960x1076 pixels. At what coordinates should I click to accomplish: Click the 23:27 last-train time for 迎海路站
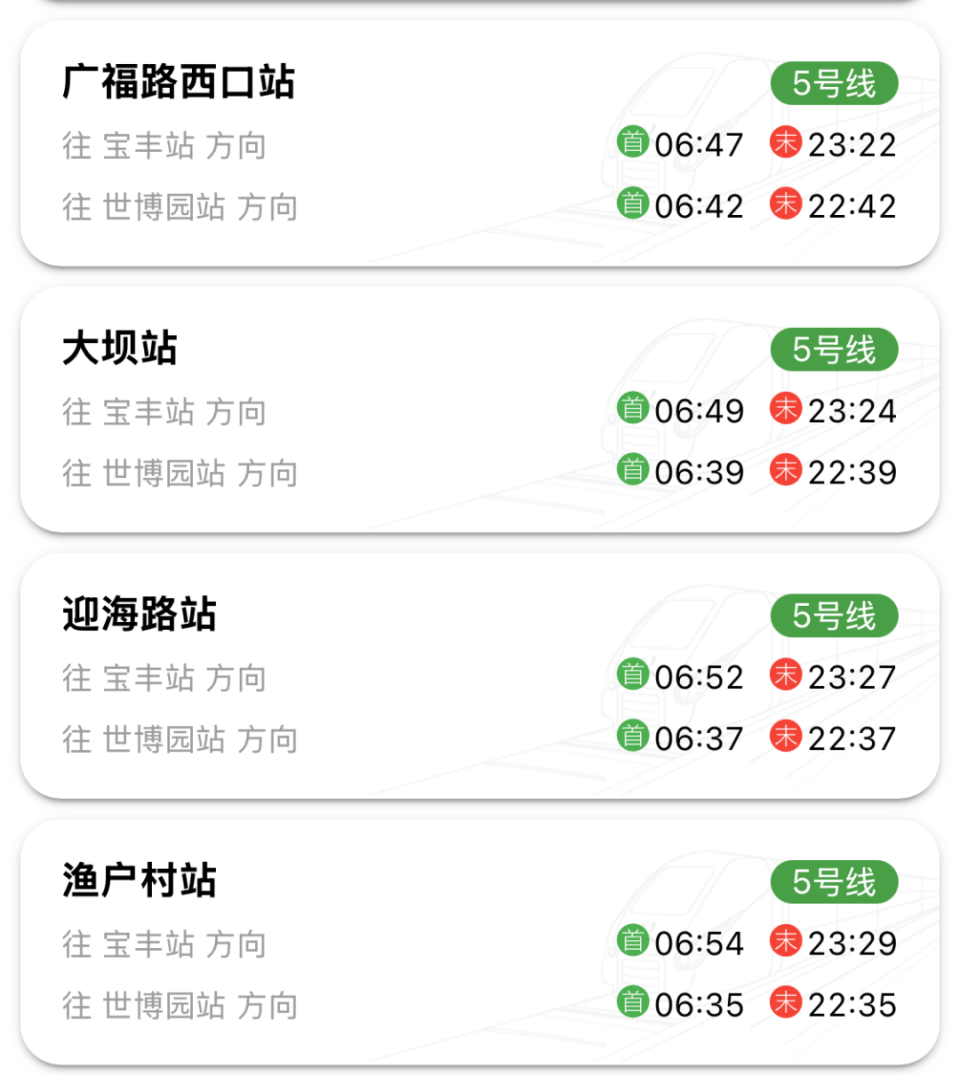(x=850, y=677)
